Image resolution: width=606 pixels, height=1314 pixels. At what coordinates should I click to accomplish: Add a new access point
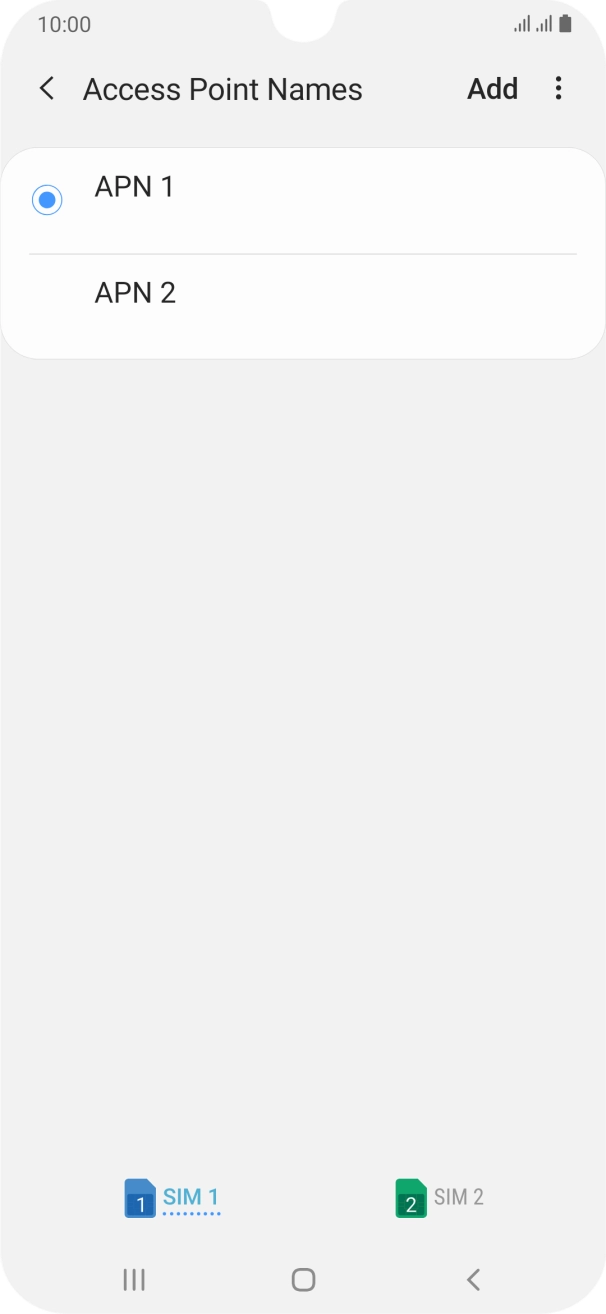point(492,89)
